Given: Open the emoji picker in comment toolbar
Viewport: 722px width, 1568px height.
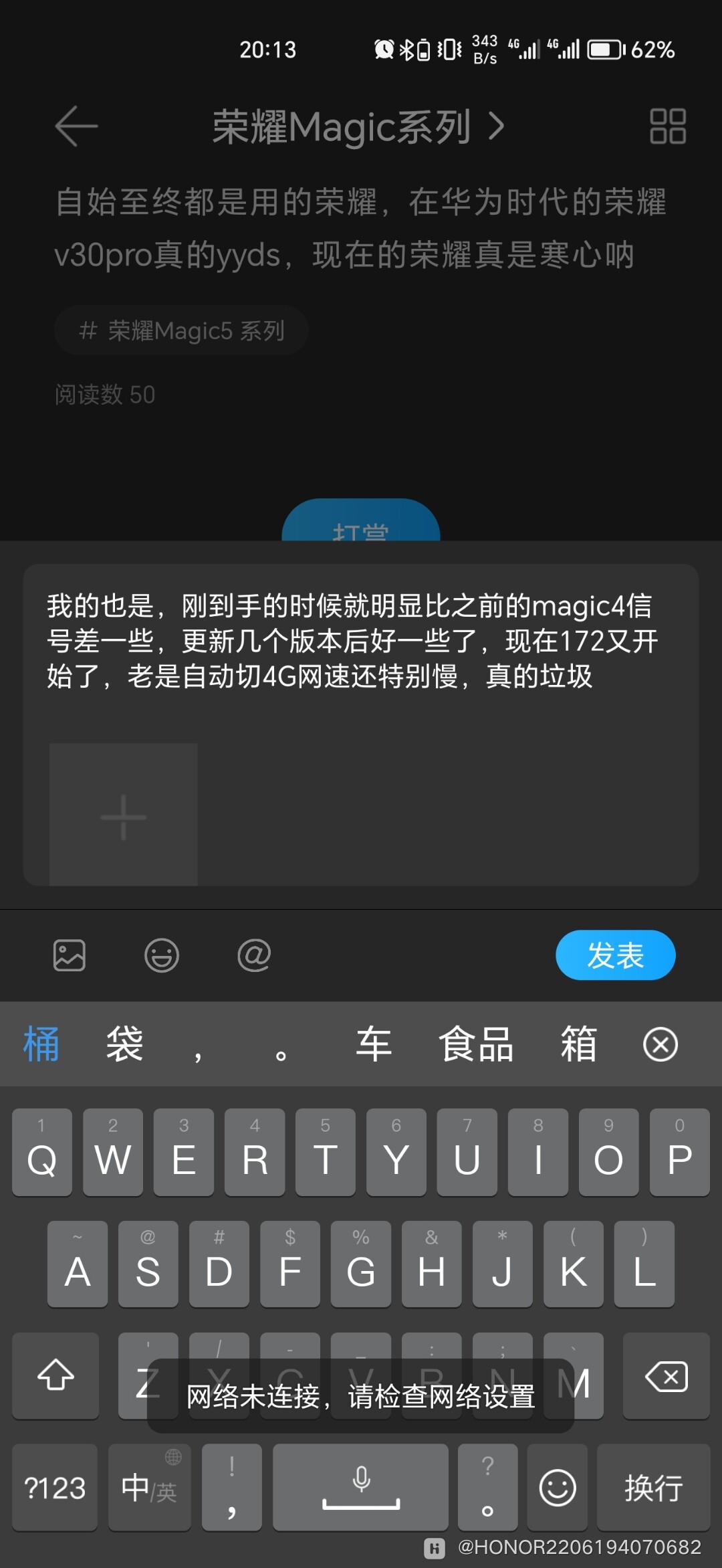Looking at the screenshot, I should (x=161, y=955).
